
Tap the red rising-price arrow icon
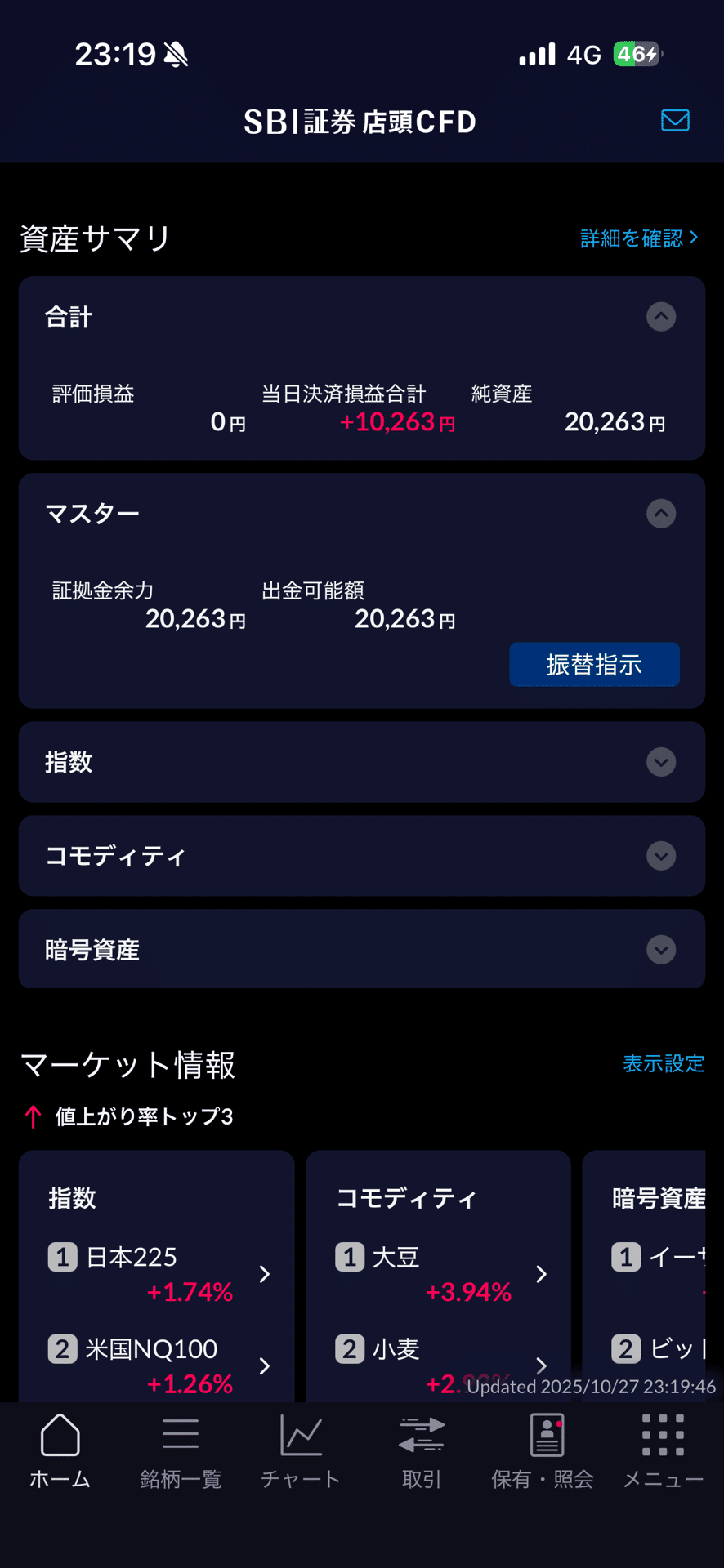point(33,1116)
